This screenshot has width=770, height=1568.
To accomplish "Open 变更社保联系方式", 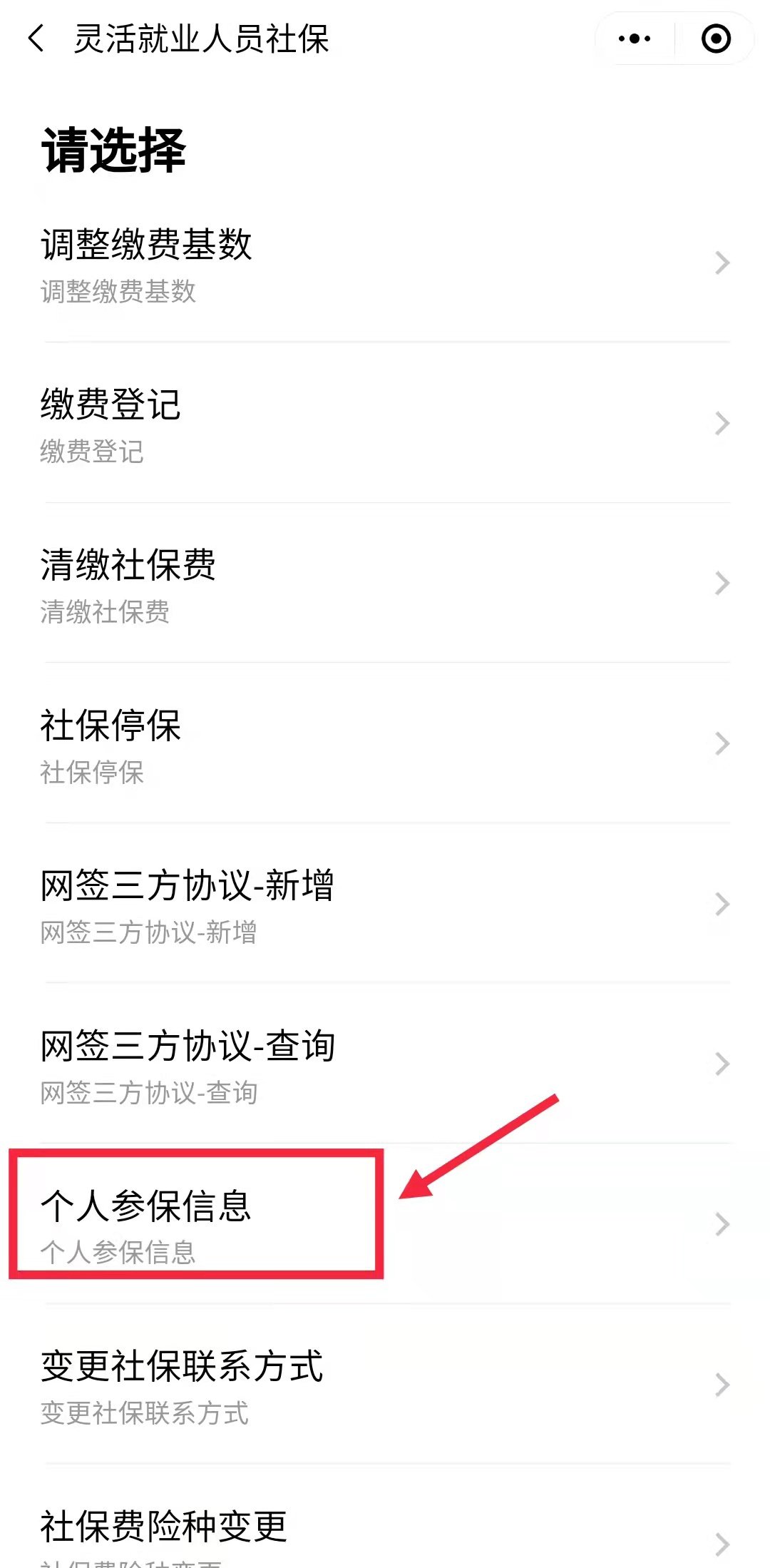I will point(385,1385).
